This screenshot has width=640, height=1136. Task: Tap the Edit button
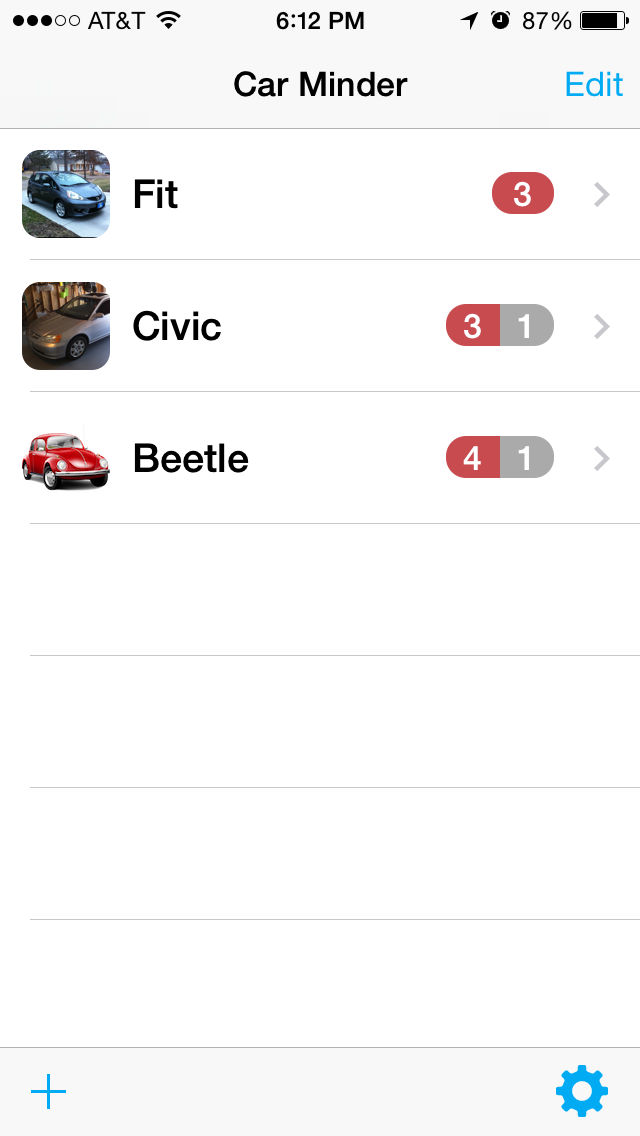(x=593, y=85)
